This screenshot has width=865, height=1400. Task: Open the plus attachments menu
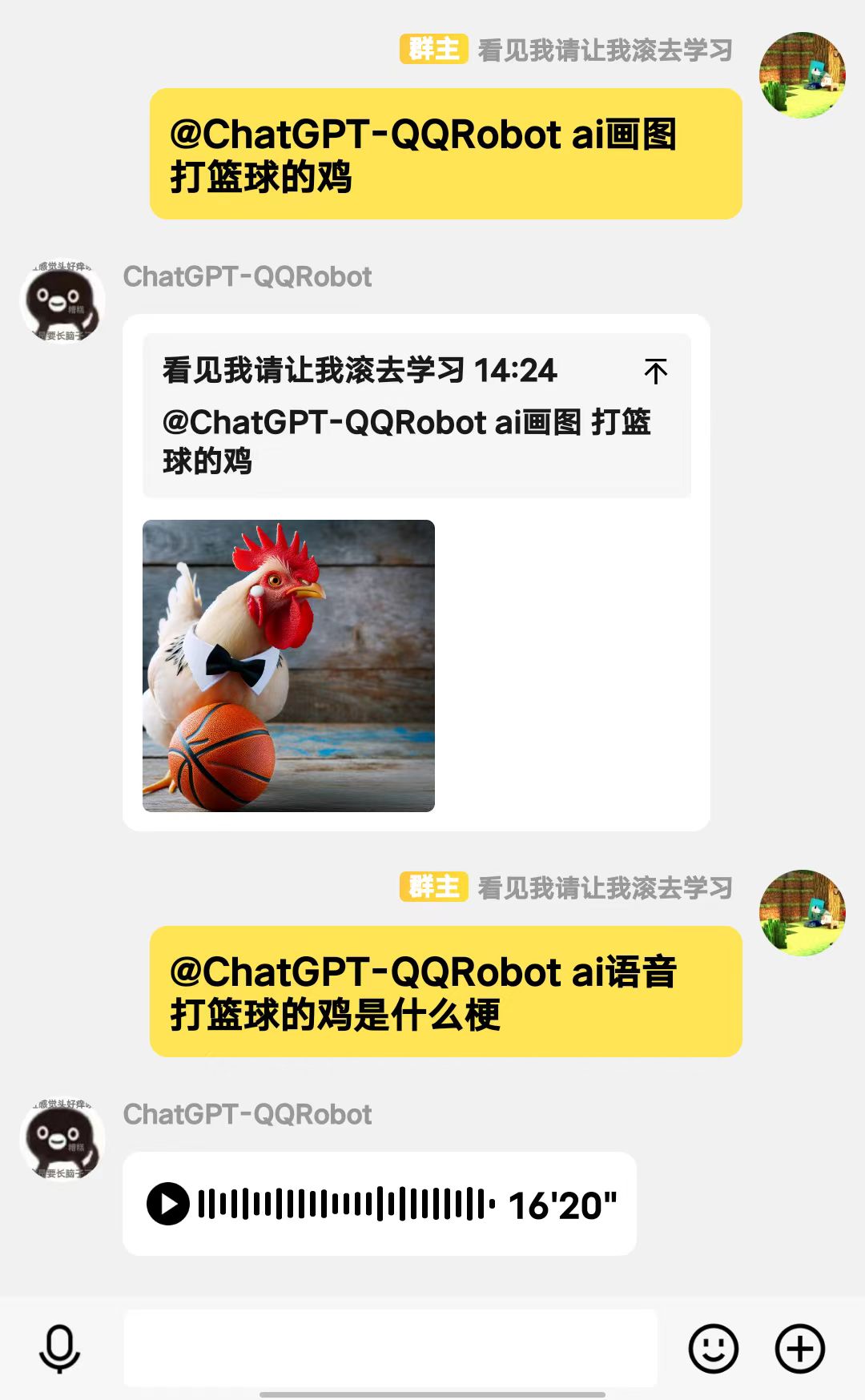pos(799,1349)
